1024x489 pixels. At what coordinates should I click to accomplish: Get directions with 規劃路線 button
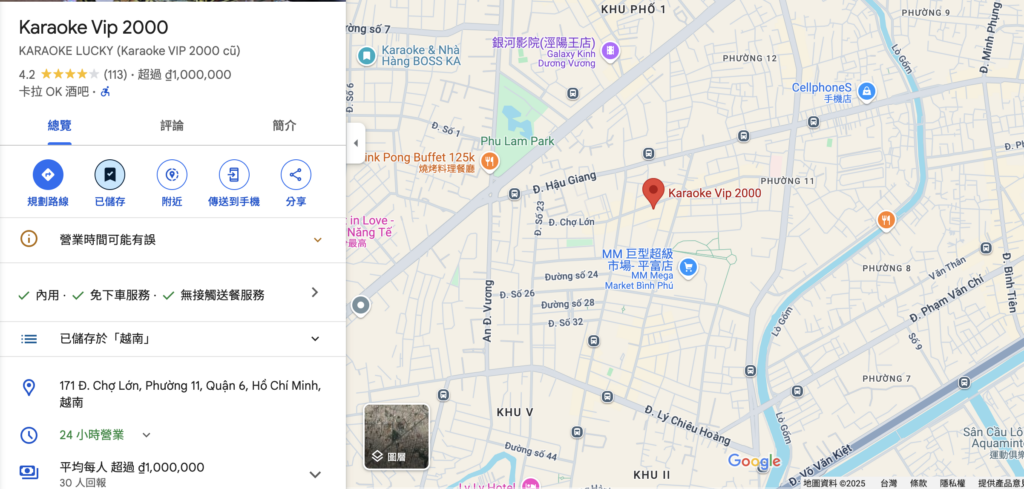coord(48,175)
